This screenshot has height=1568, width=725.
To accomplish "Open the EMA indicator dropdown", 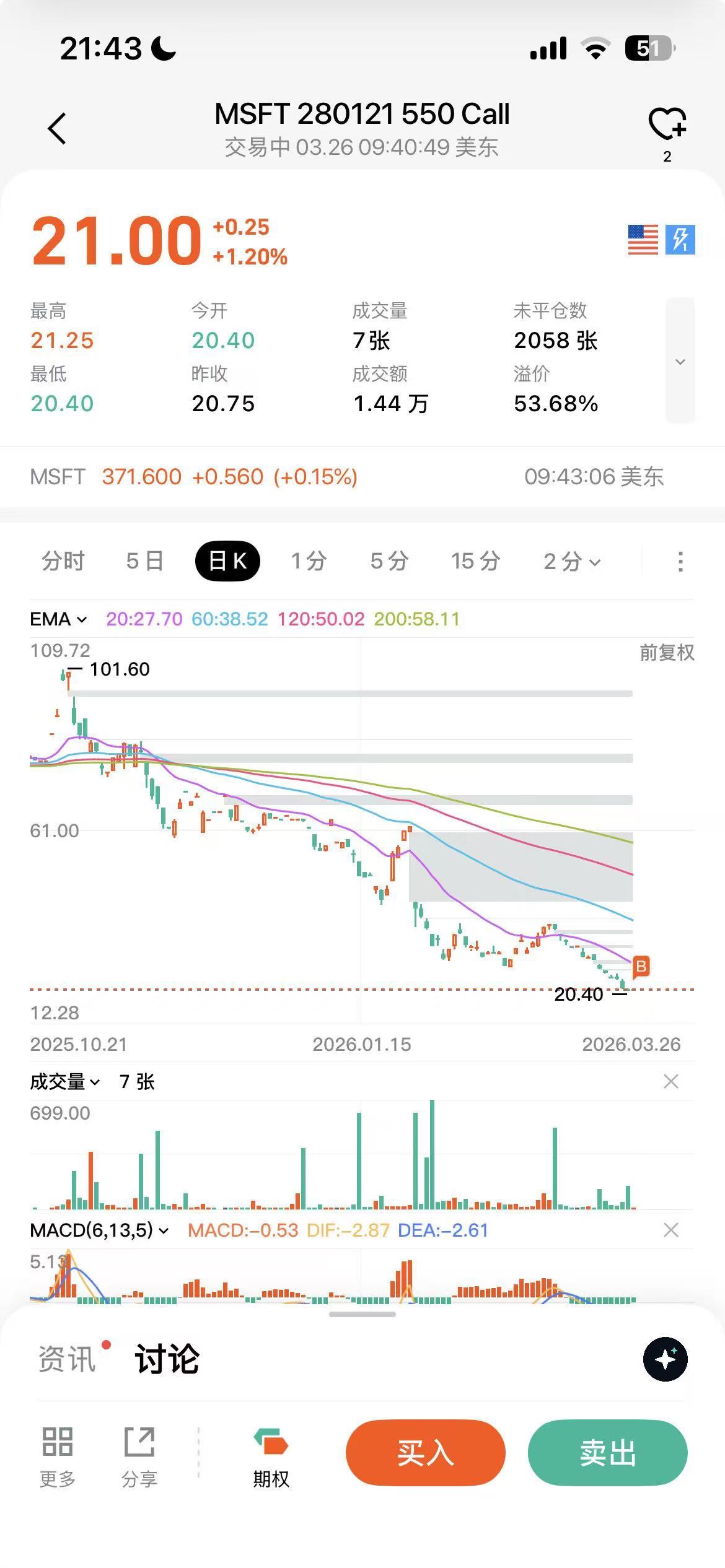I will [58, 619].
